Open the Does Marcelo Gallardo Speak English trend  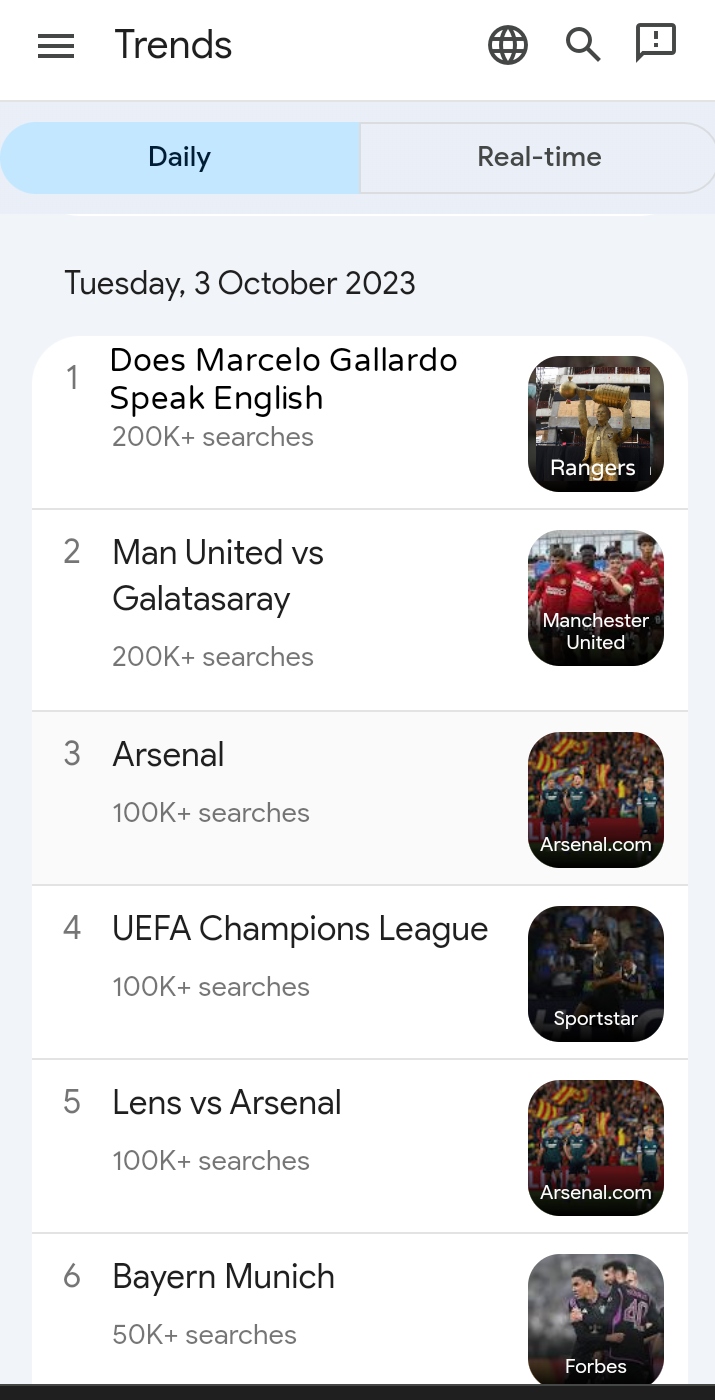283,379
